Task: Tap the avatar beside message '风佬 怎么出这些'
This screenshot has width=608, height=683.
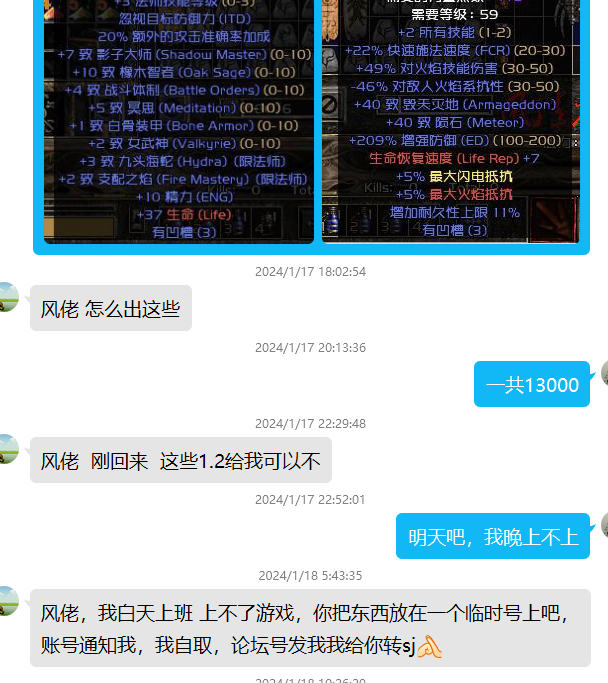Action: click(x=8, y=297)
